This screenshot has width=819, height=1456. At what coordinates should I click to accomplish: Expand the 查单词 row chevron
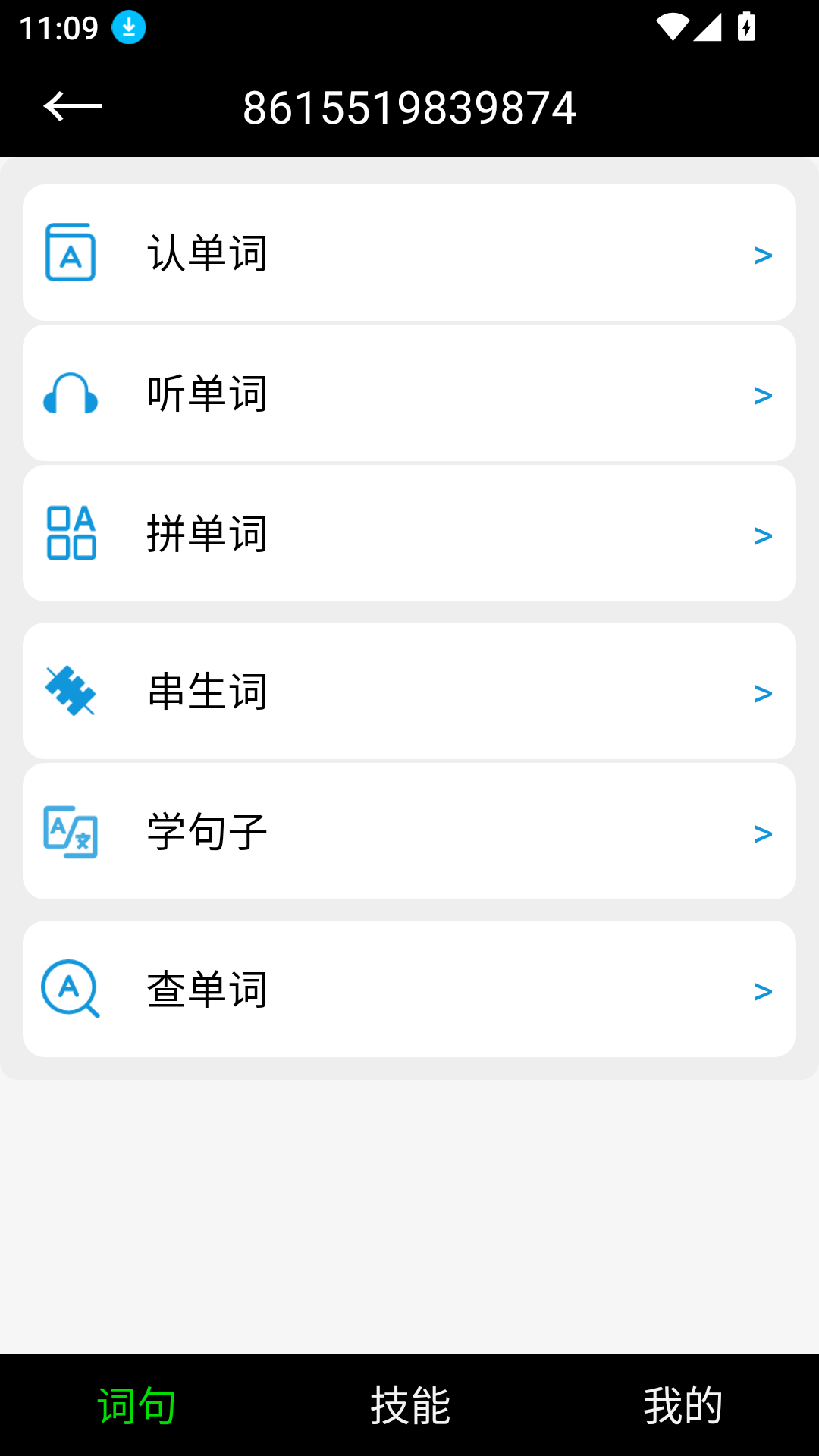(x=763, y=988)
